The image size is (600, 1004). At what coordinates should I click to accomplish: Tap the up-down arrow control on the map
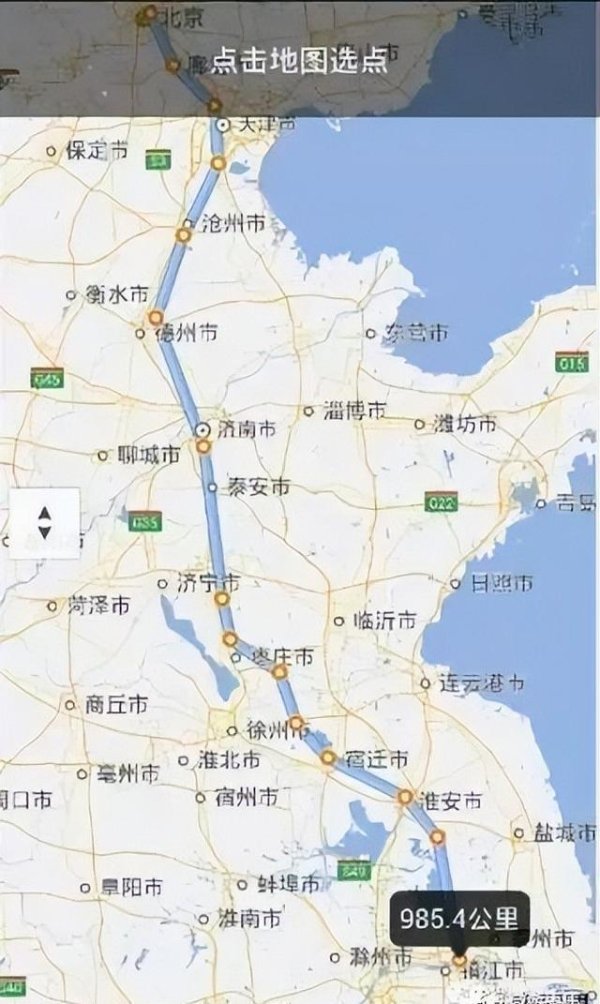44,522
